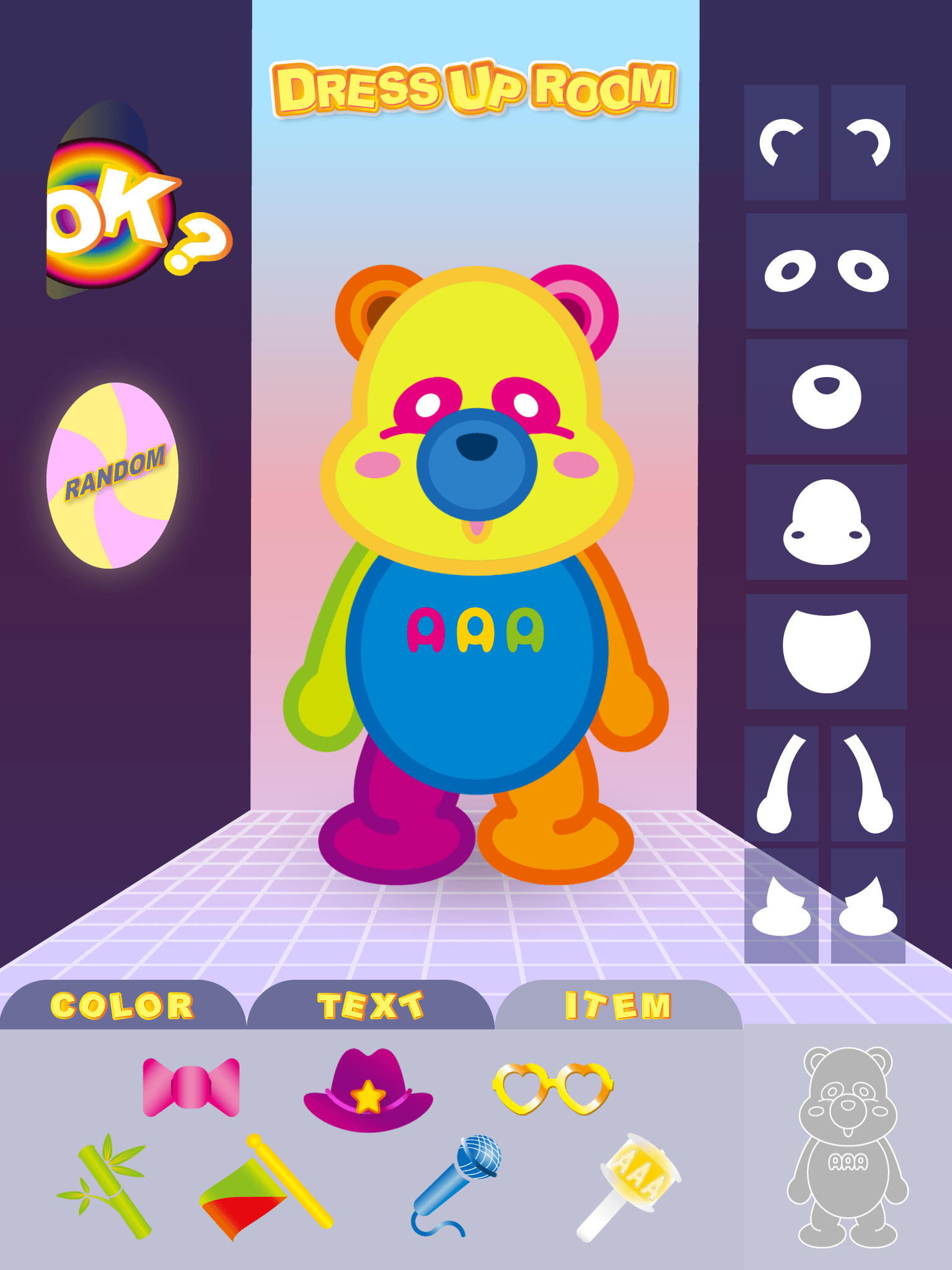Tap the RANDOM egg button
The height and width of the screenshot is (1270, 952).
pos(113,475)
